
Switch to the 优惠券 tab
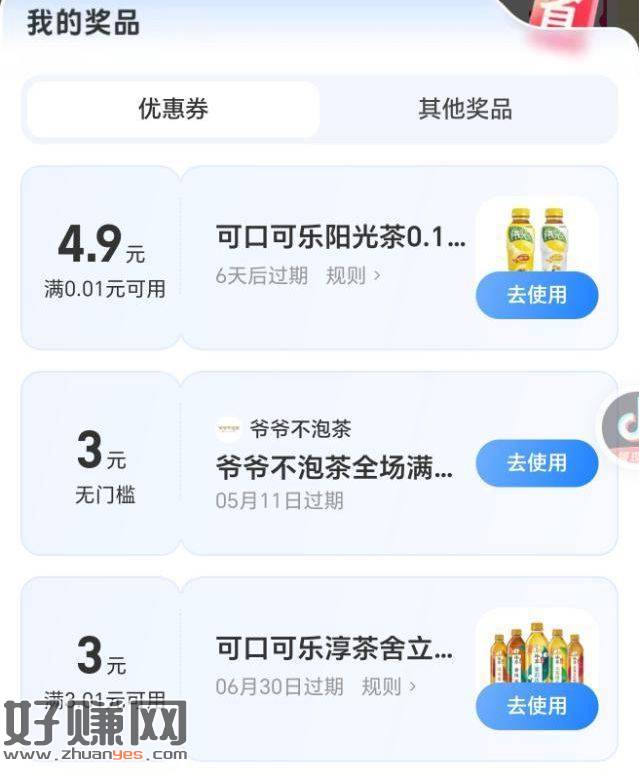pos(173,109)
